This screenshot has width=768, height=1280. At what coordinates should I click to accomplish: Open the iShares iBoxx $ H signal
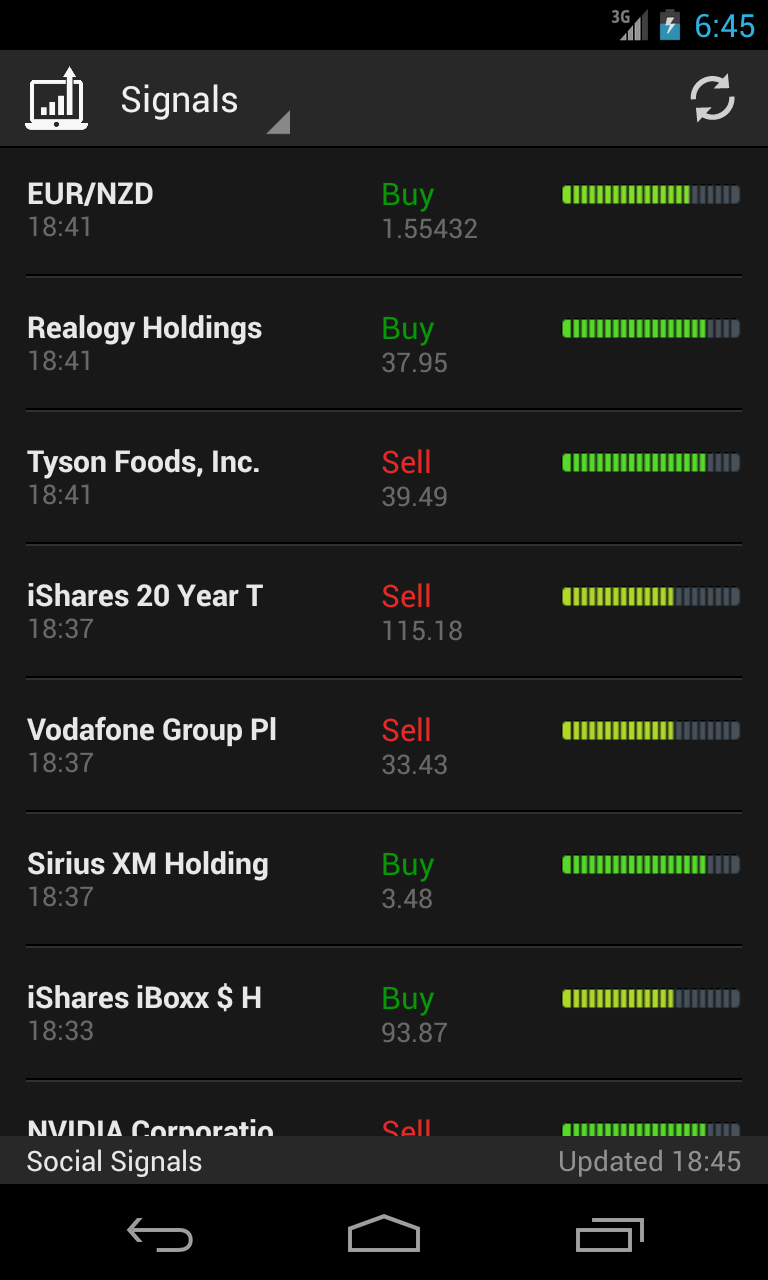pos(384,1014)
